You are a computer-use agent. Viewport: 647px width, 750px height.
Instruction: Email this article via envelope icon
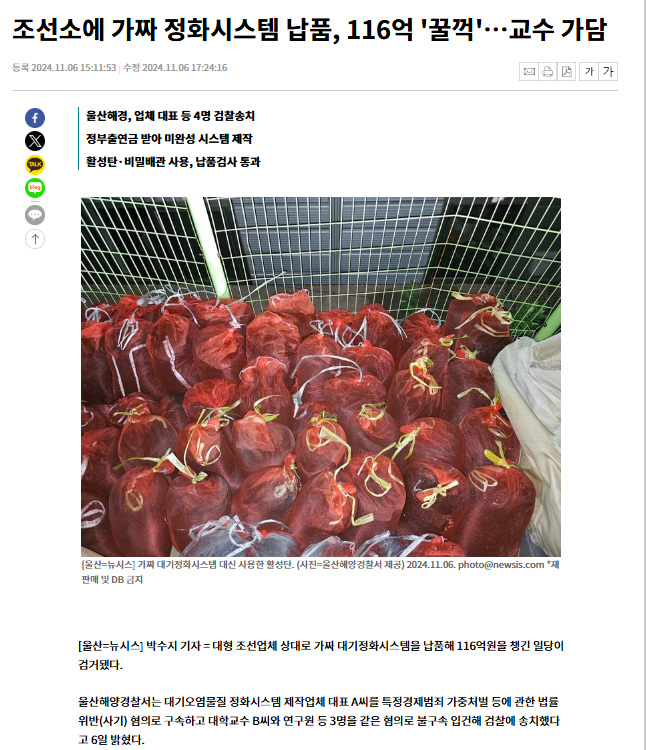[x=529, y=71]
